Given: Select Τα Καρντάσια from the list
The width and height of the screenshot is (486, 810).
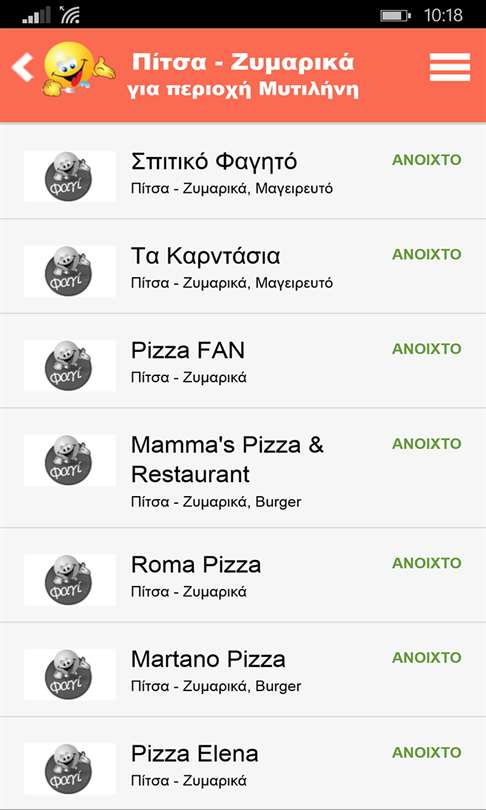Looking at the screenshot, I should click(243, 267).
